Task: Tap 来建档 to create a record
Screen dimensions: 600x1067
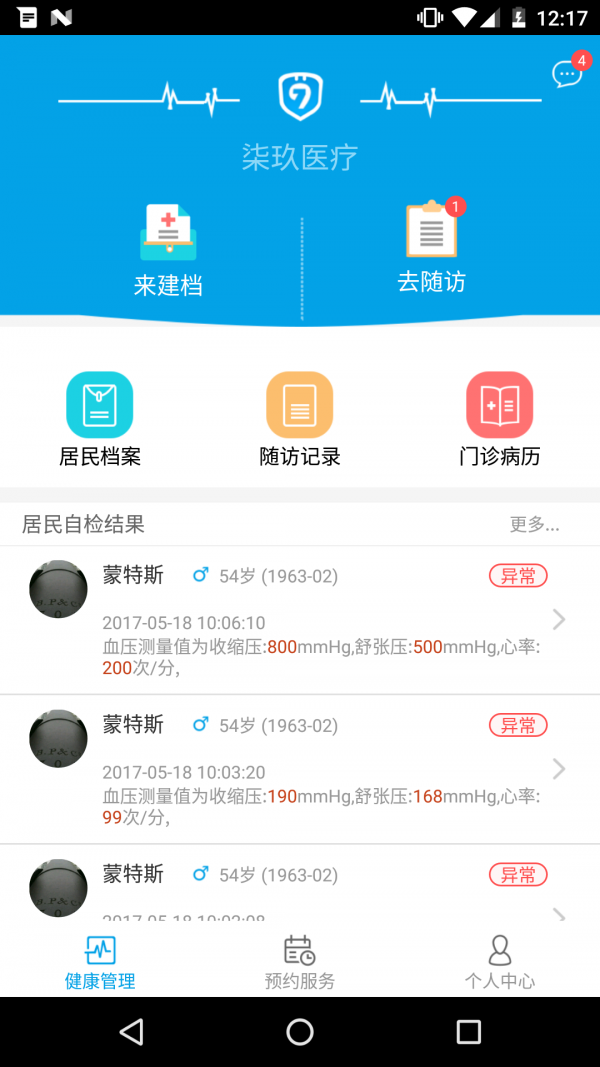Action: pyautogui.click(x=168, y=250)
